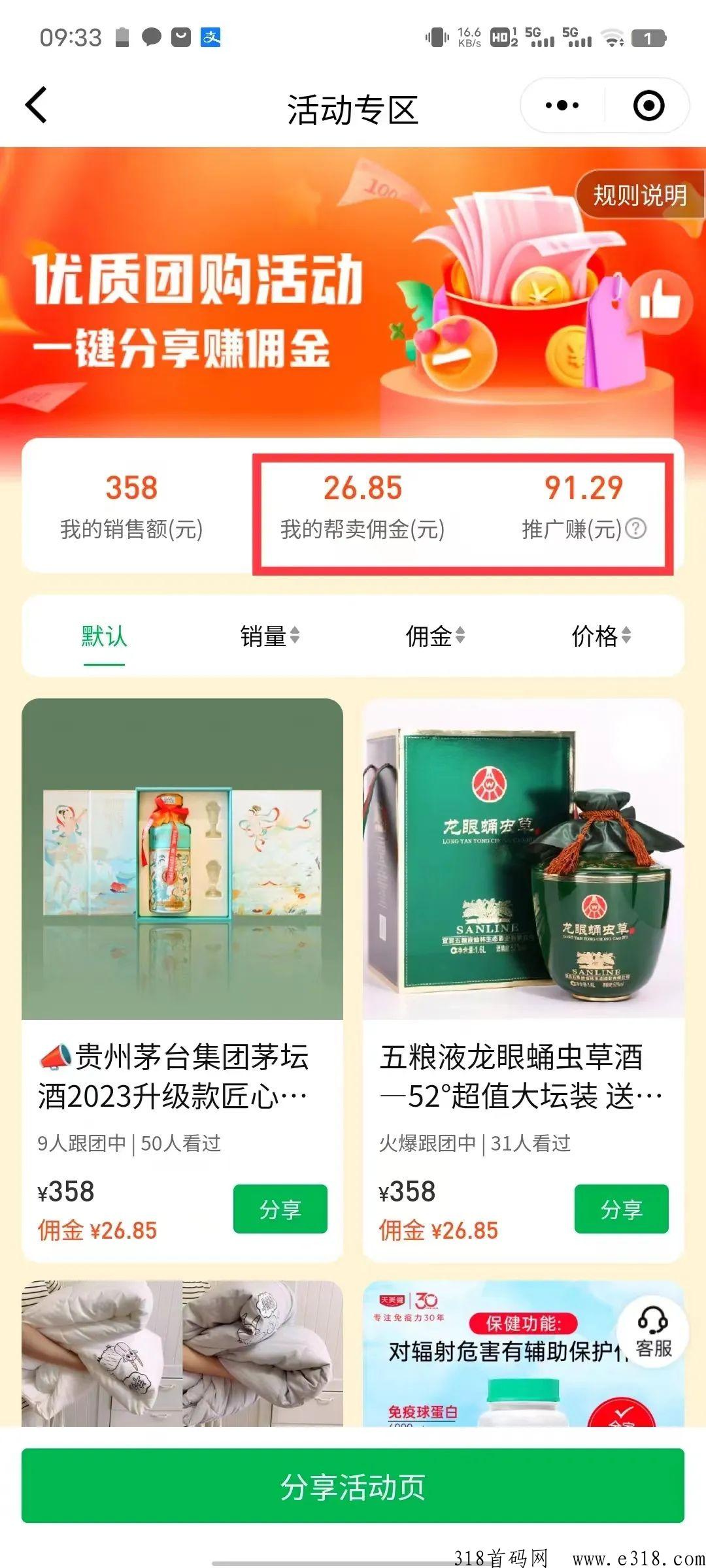
Task: Open the mini program three-dot menu
Action: coord(562,105)
